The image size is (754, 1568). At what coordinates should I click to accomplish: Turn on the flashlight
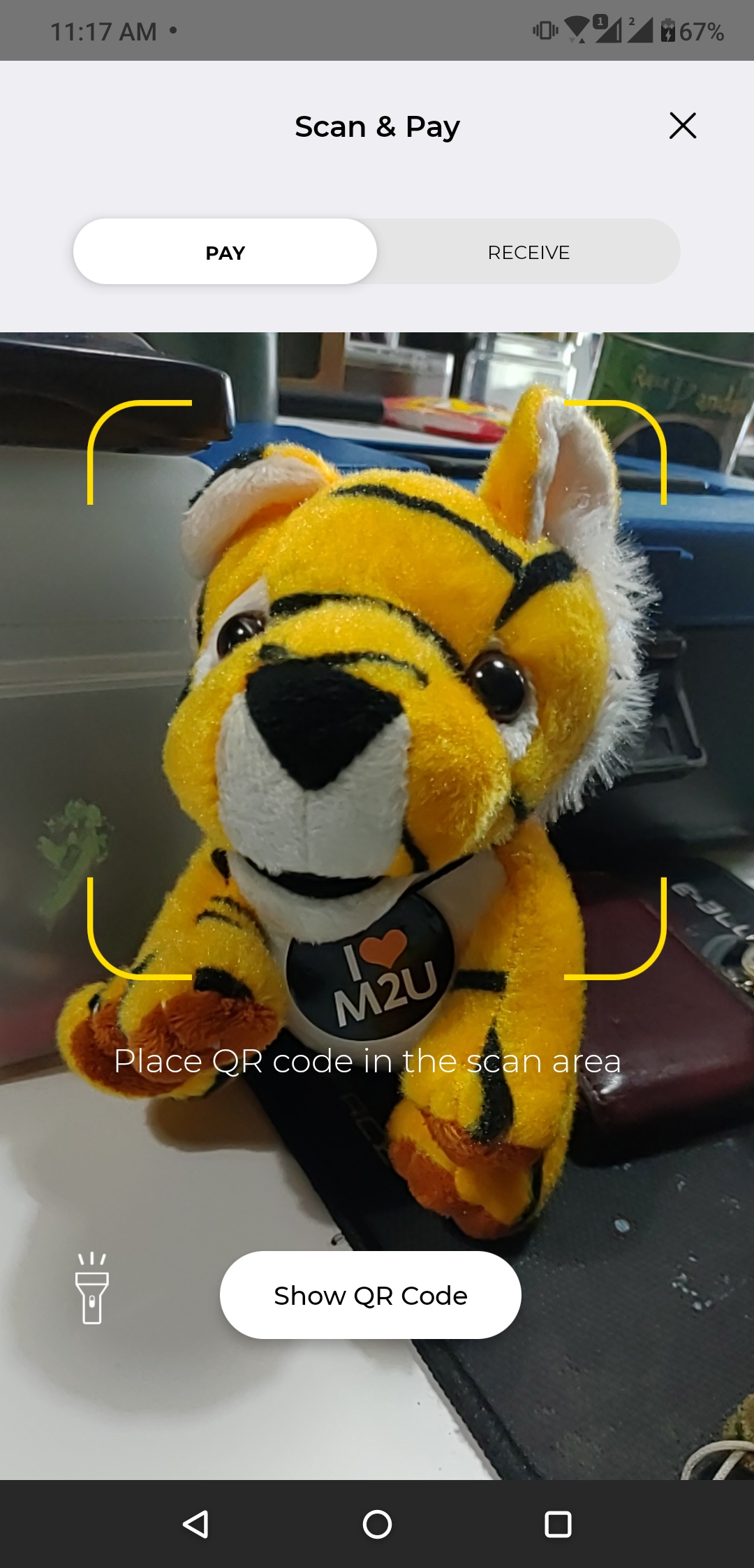(x=91, y=1289)
